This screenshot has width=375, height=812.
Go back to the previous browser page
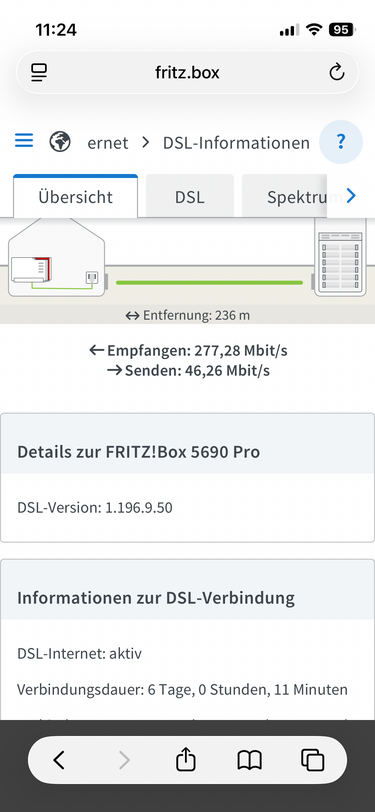(x=60, y=760)
